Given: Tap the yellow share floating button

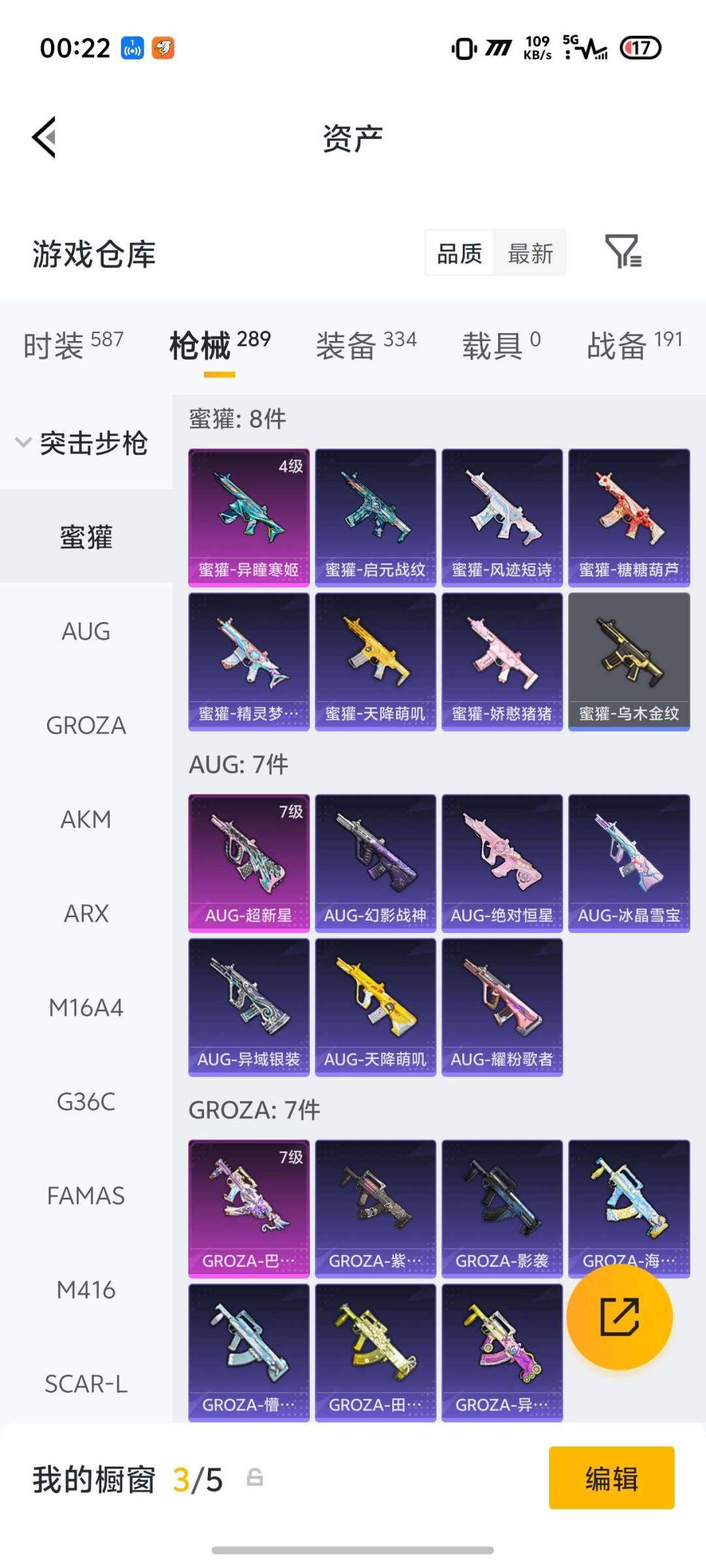Looking at the screenshot, I should 619,1316.
